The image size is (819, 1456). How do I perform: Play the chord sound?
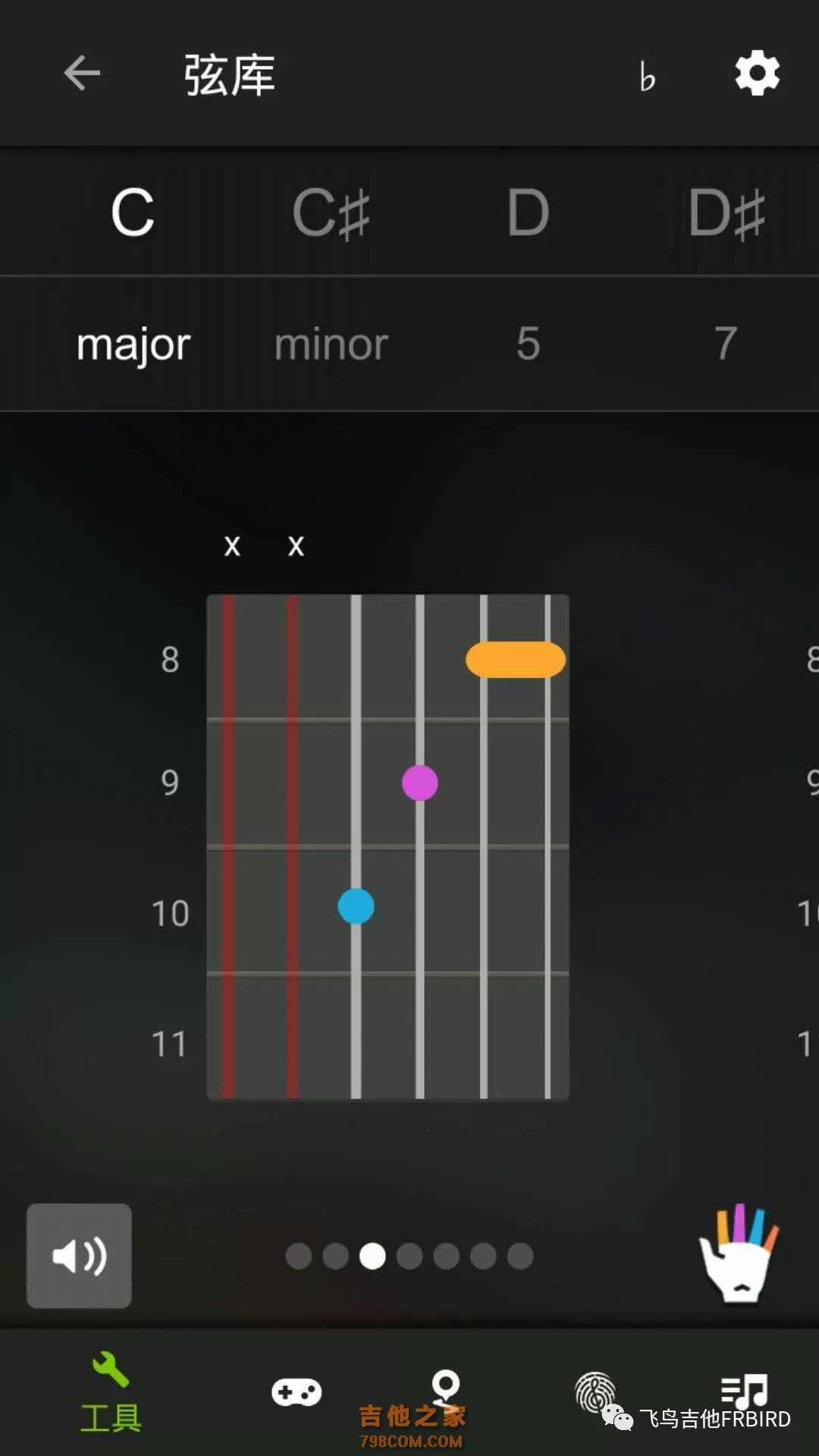79,1256
